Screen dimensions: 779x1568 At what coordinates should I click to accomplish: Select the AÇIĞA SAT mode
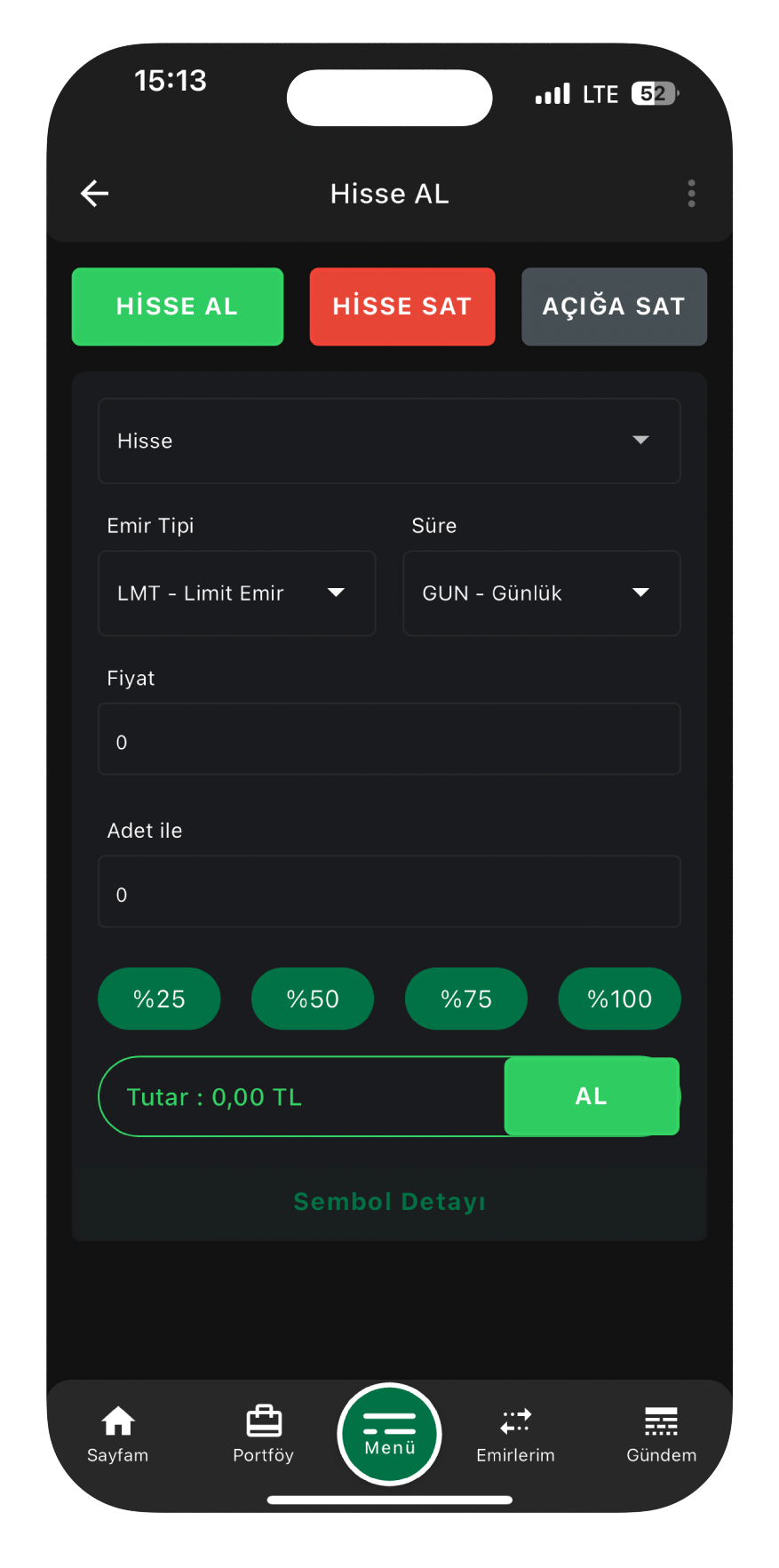[x=614, y=306]
